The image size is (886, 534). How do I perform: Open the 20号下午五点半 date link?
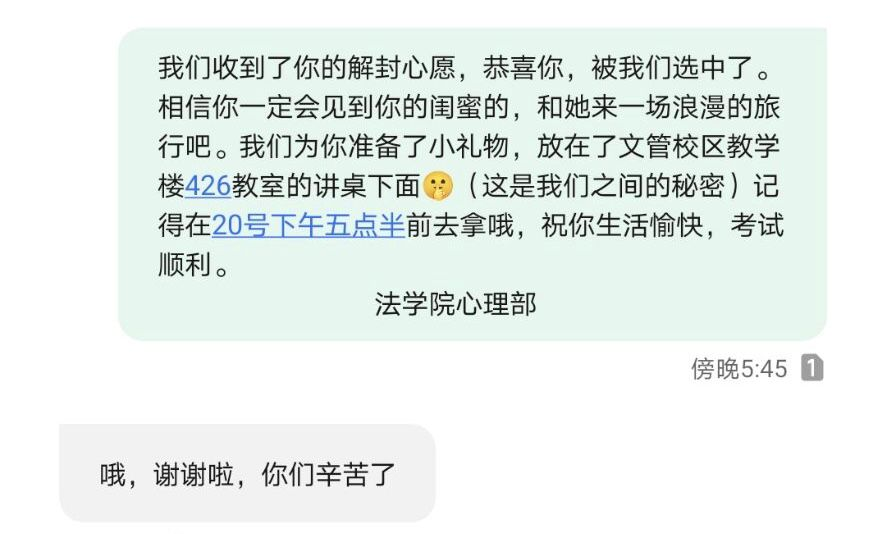(308, 226)
